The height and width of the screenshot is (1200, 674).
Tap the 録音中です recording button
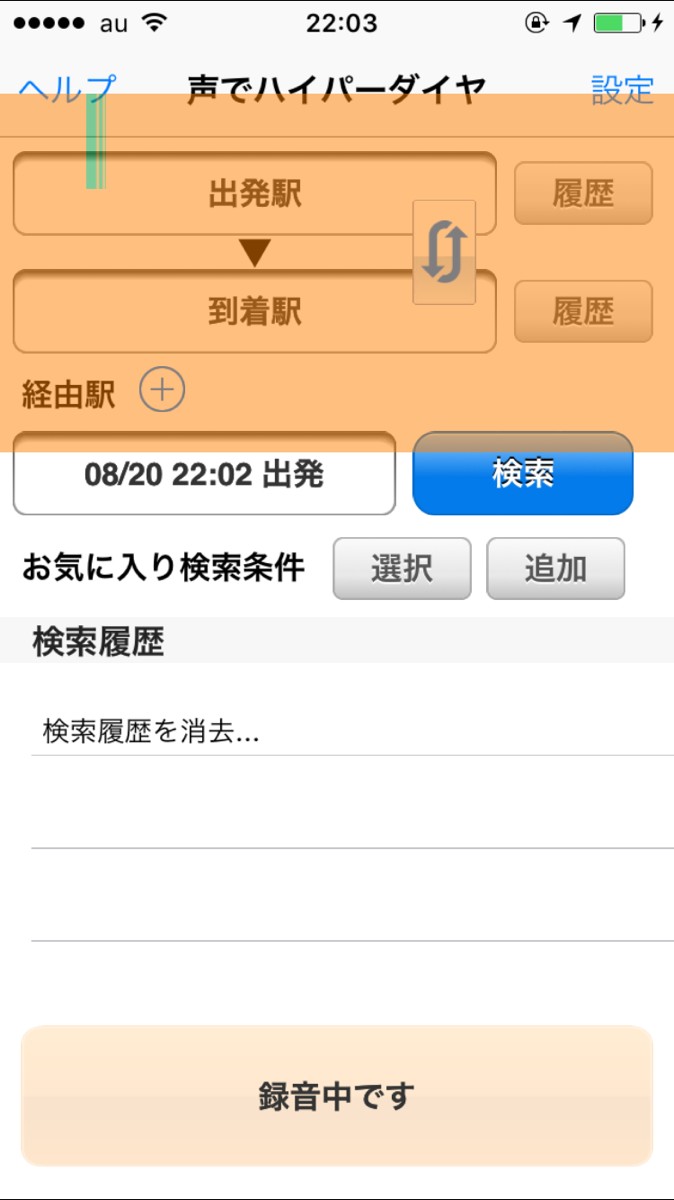337,1096
